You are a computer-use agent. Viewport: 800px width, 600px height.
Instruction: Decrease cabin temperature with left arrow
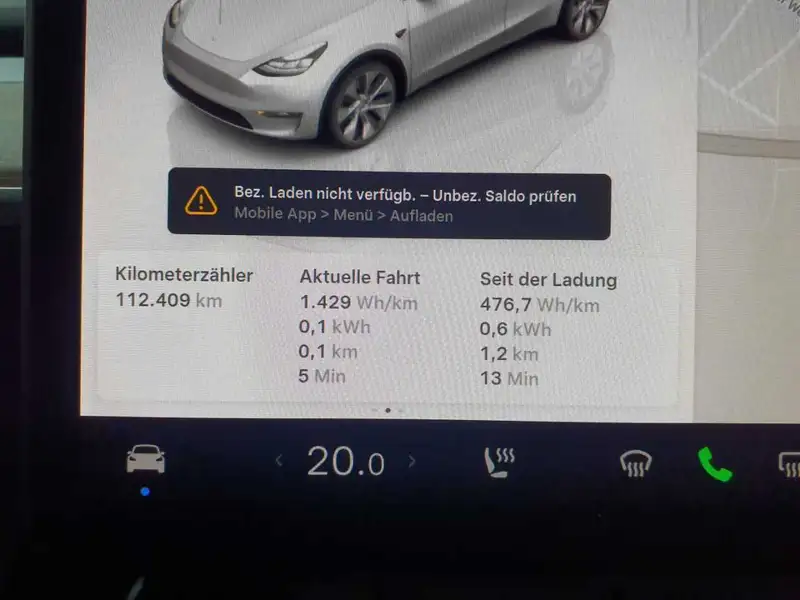pos(279,461)
